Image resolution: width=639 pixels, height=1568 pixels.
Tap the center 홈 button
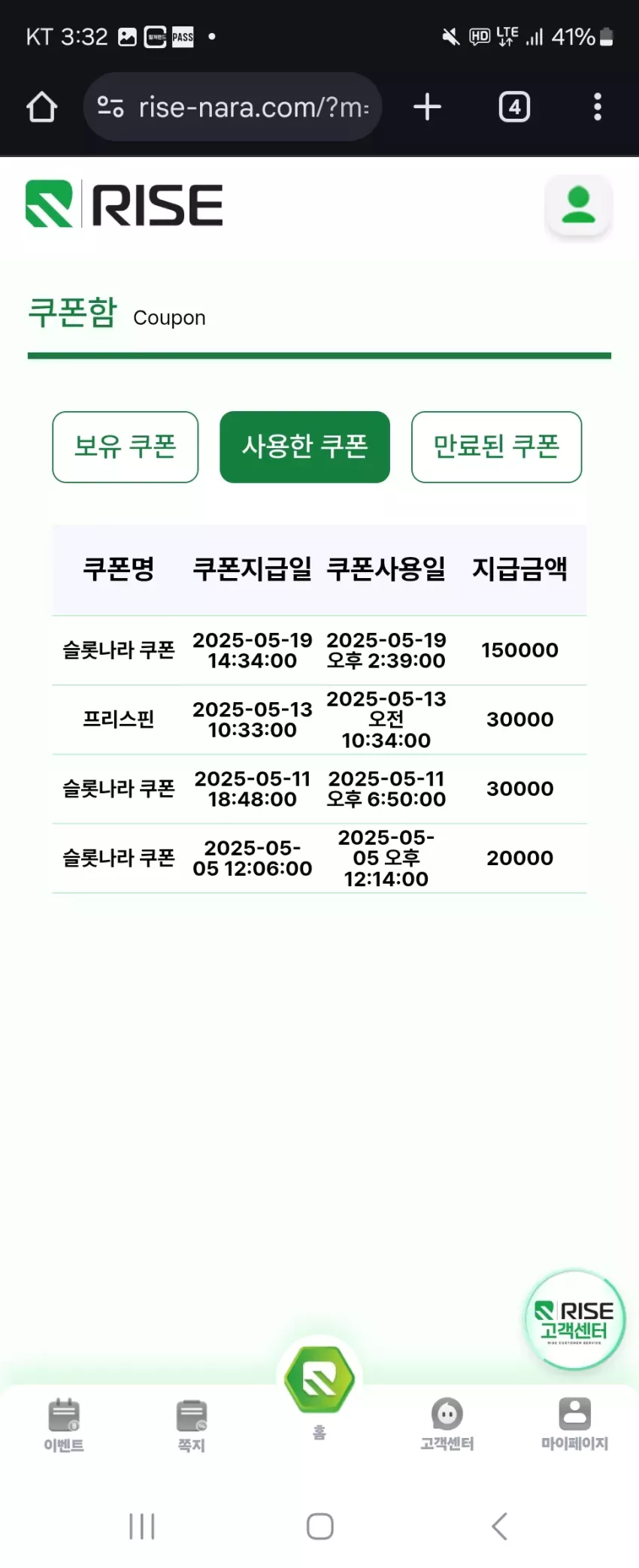(x=319, y=1389)
